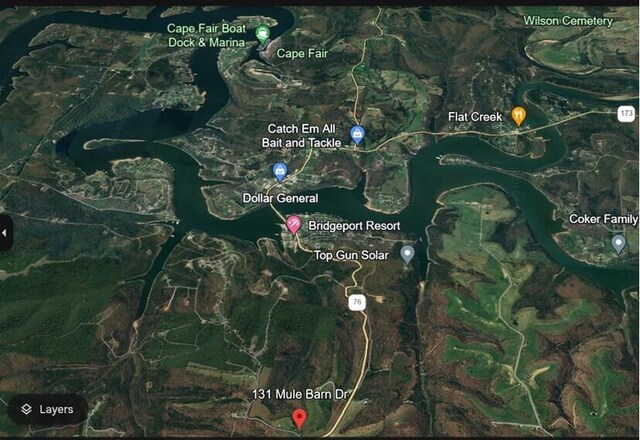Viewport: 640px width, 440px height.
Task: Open the Layers button
Action: pyautogui.click(x=47, y=409)
